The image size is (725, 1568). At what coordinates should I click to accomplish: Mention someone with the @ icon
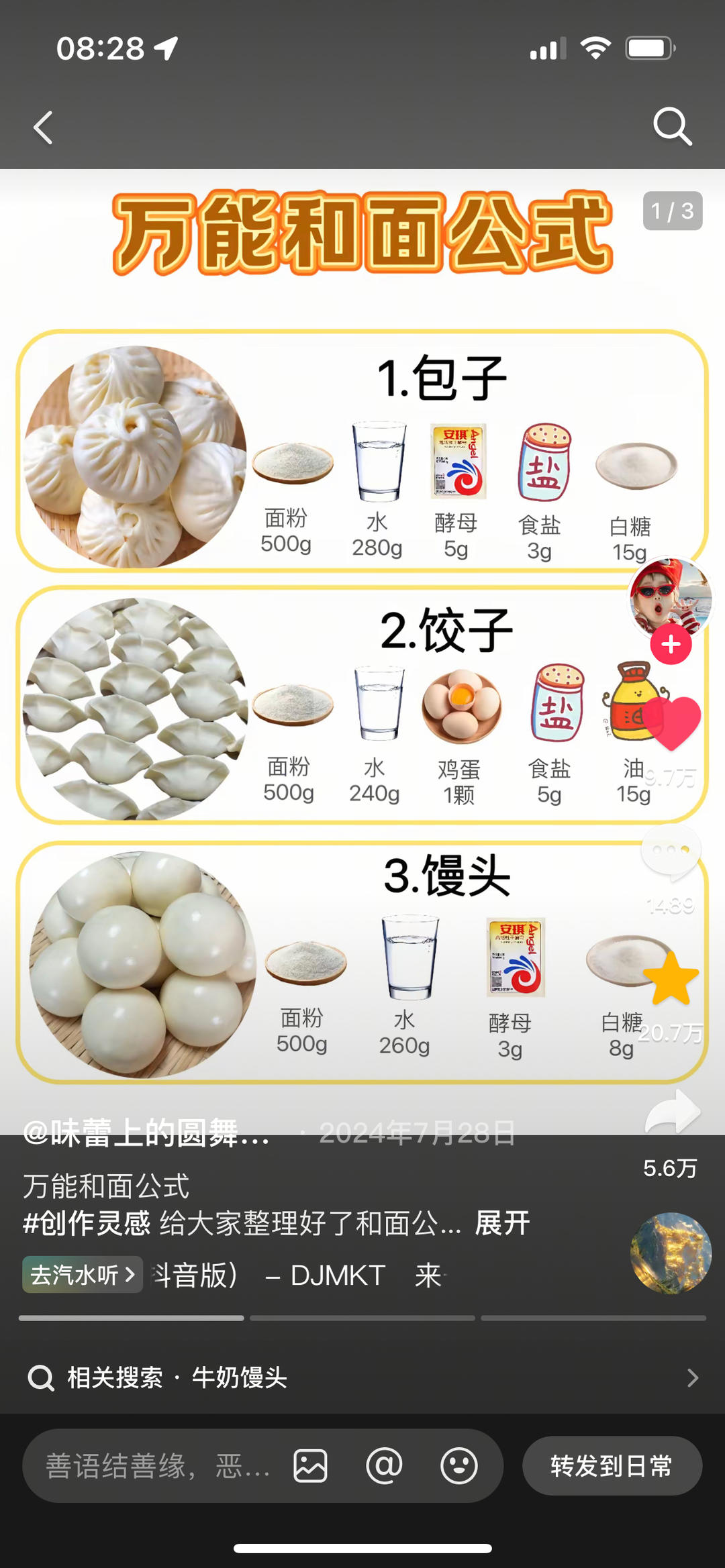click(384, 1465)
